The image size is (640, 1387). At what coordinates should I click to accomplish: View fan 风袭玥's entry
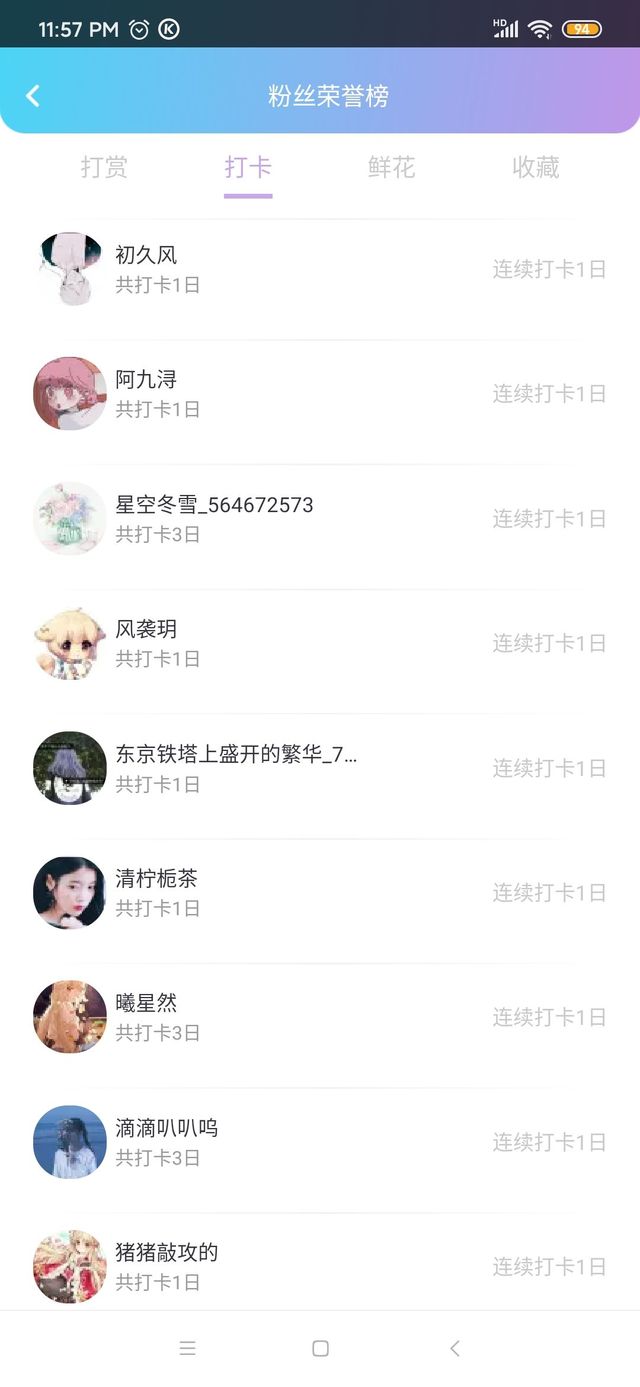320,643
